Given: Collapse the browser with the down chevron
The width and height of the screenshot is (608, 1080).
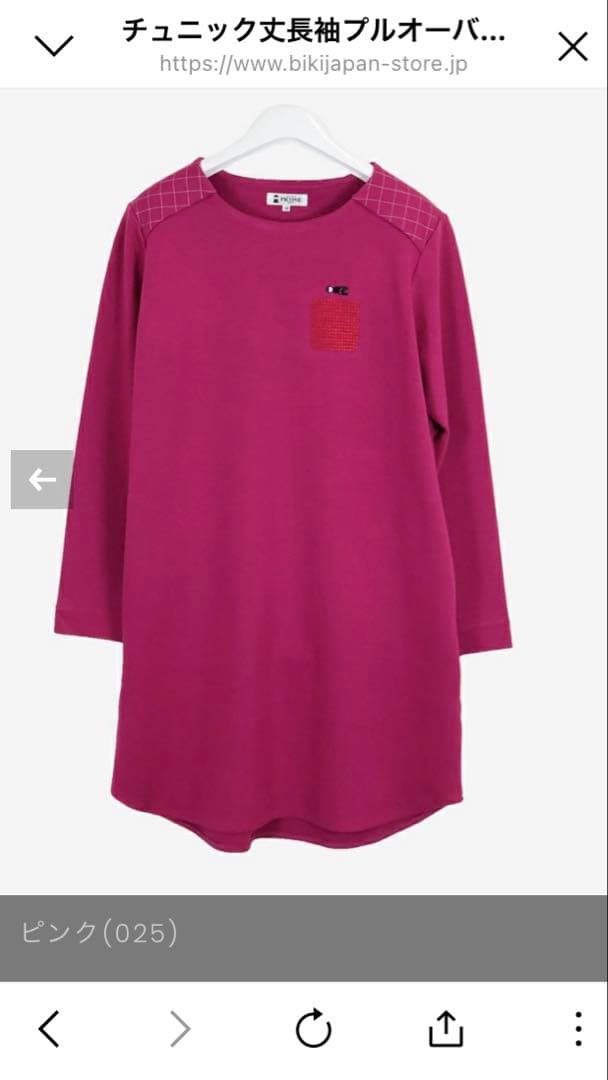Looking at the screenshot, I should [x=53, y=45].
